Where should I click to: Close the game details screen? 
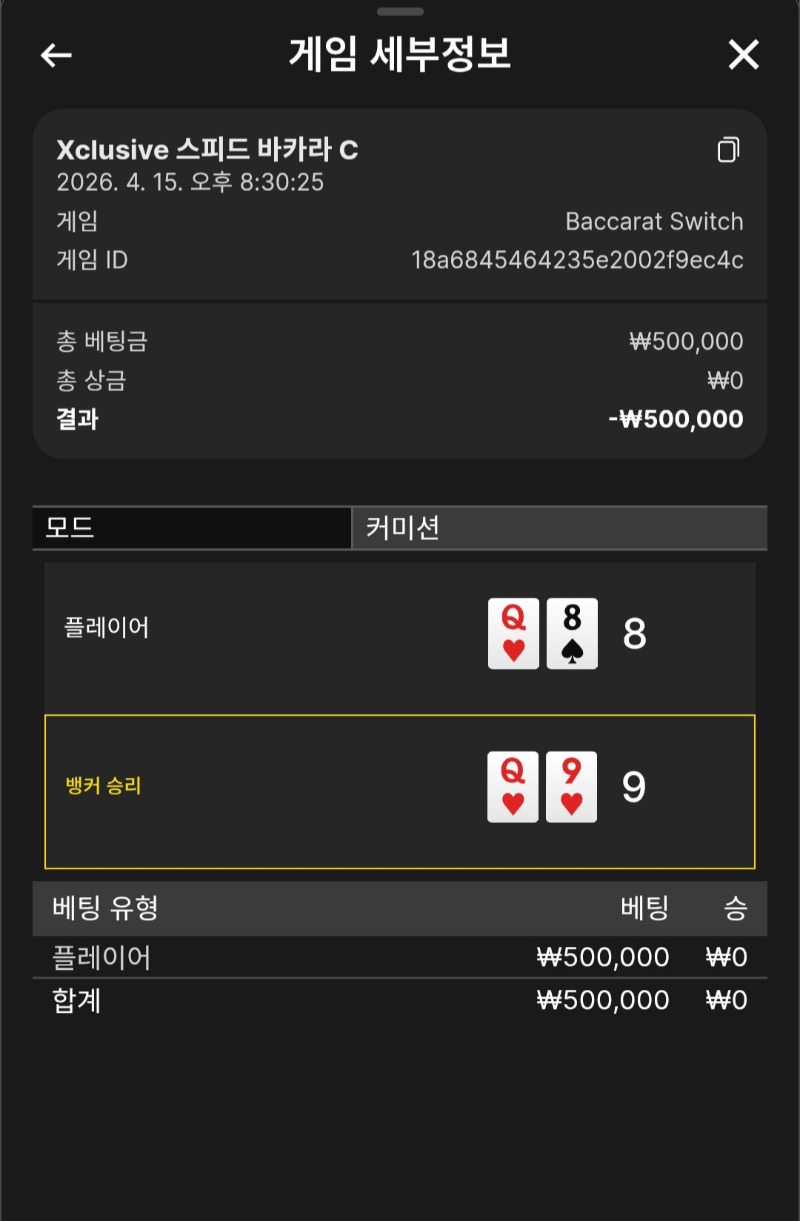743,55
